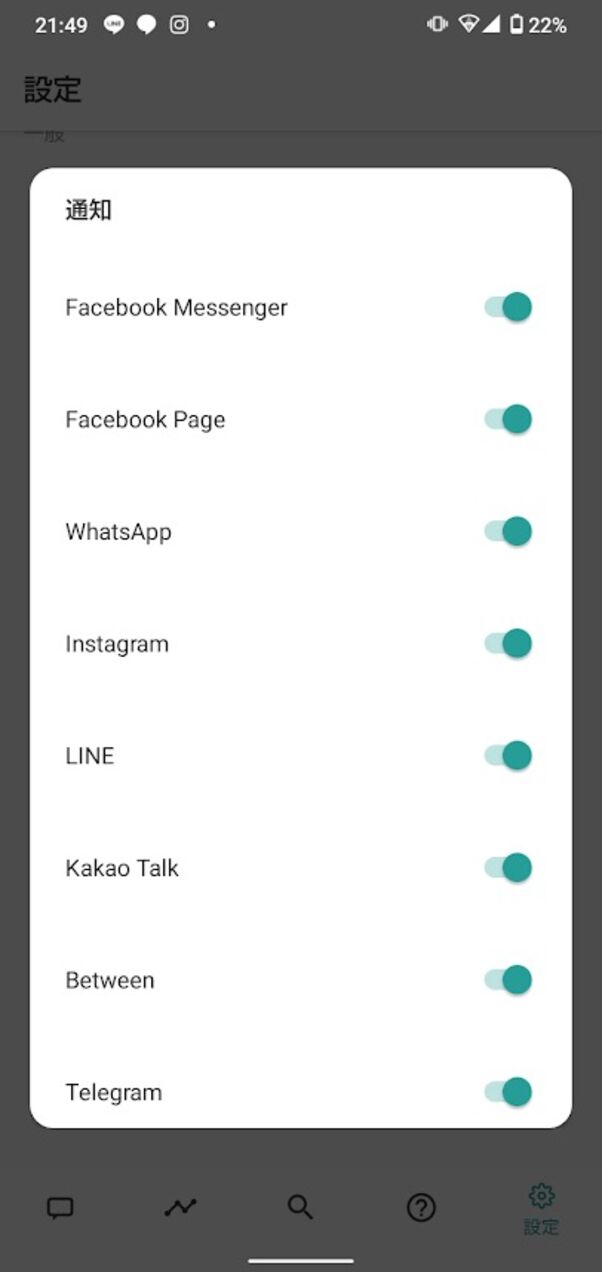The width and height of the screenshot is (602, 1272).
Task: Switch to the statistics graph tab
Action: pyautogui.click(x=181, y=1208)
